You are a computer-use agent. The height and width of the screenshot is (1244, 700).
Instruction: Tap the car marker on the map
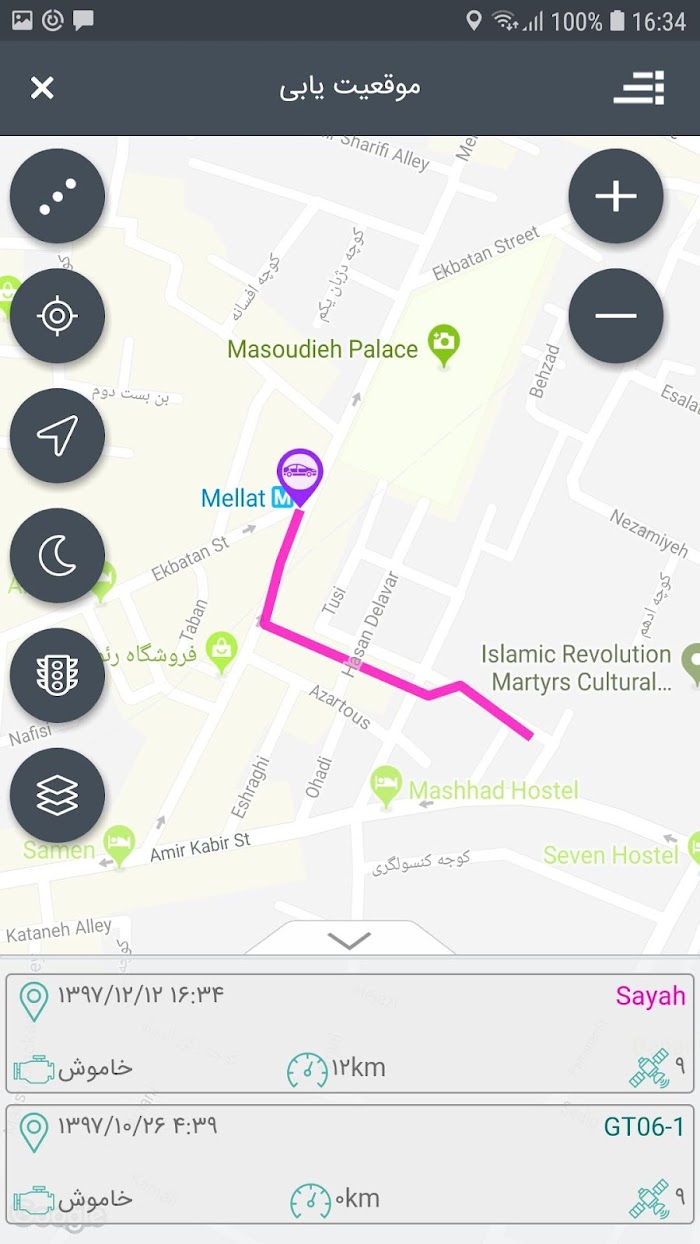coord(300,472)
